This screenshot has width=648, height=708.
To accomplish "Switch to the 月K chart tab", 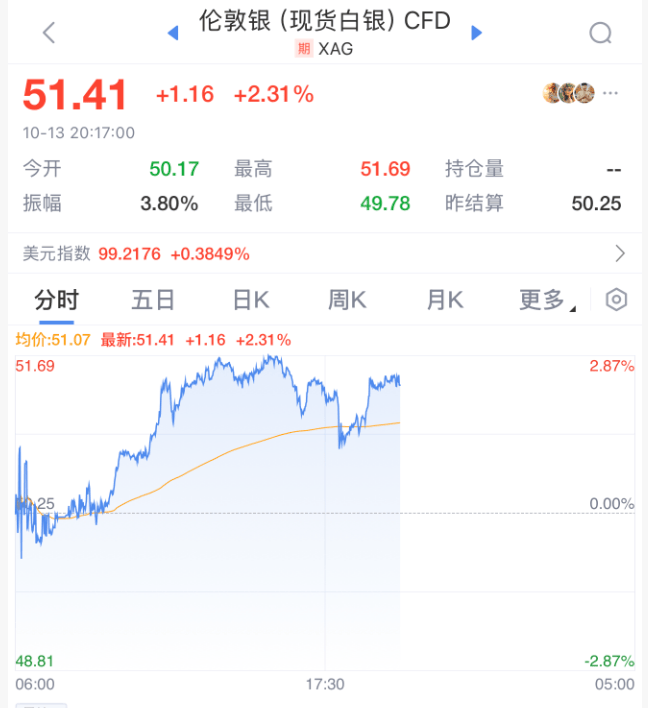I will [x=445, y=300].
